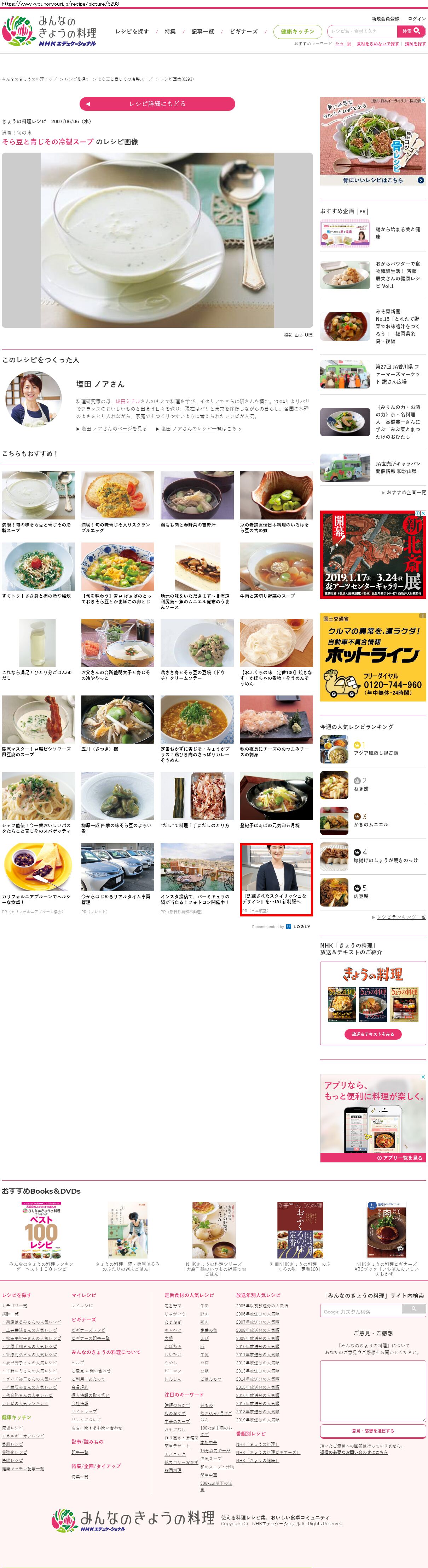Open the 記事一覧 page
Screen dimensions: 428x1568
[202, 32]
